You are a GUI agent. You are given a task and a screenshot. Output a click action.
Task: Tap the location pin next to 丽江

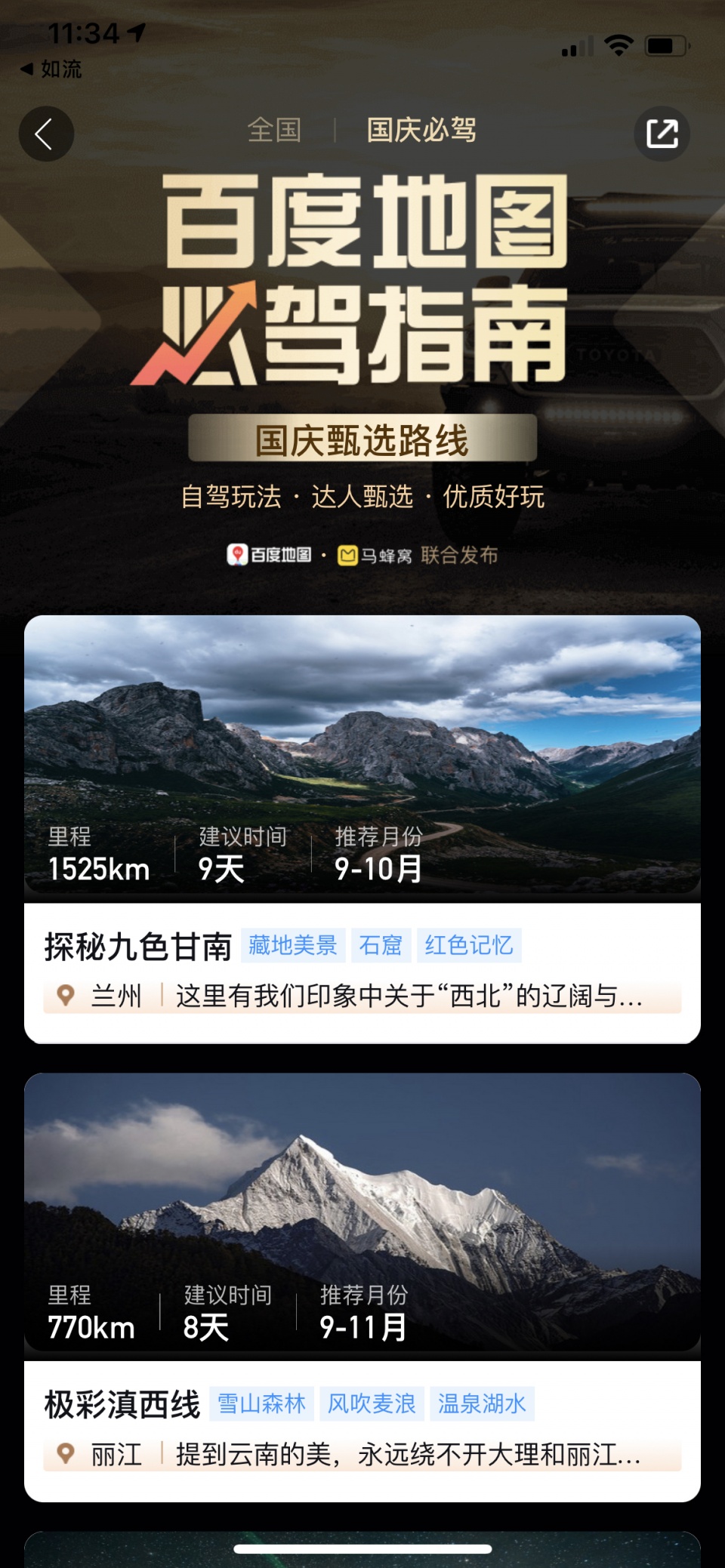pyautogui.click(x=67, y=1453)
